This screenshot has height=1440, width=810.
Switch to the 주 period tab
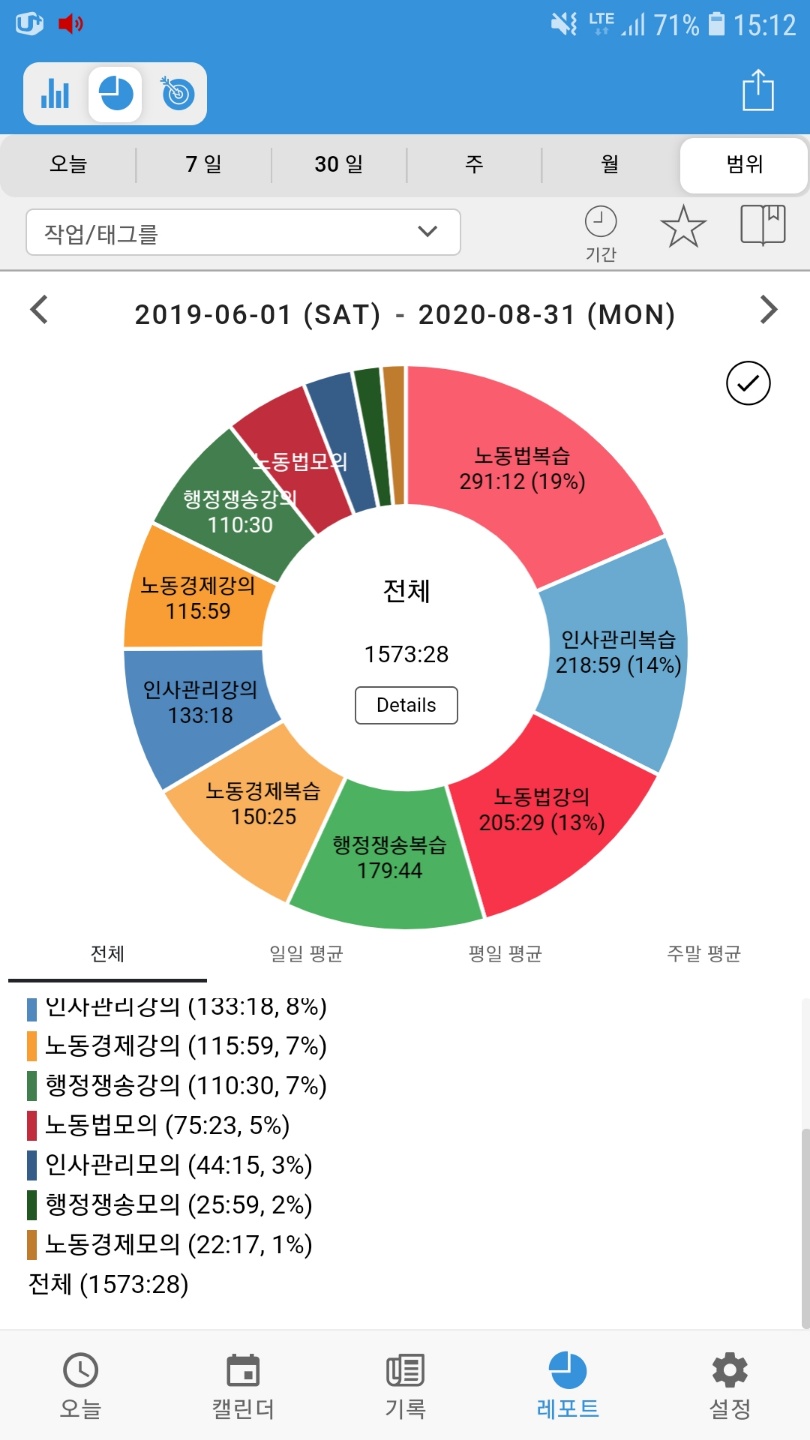point(474,164)
